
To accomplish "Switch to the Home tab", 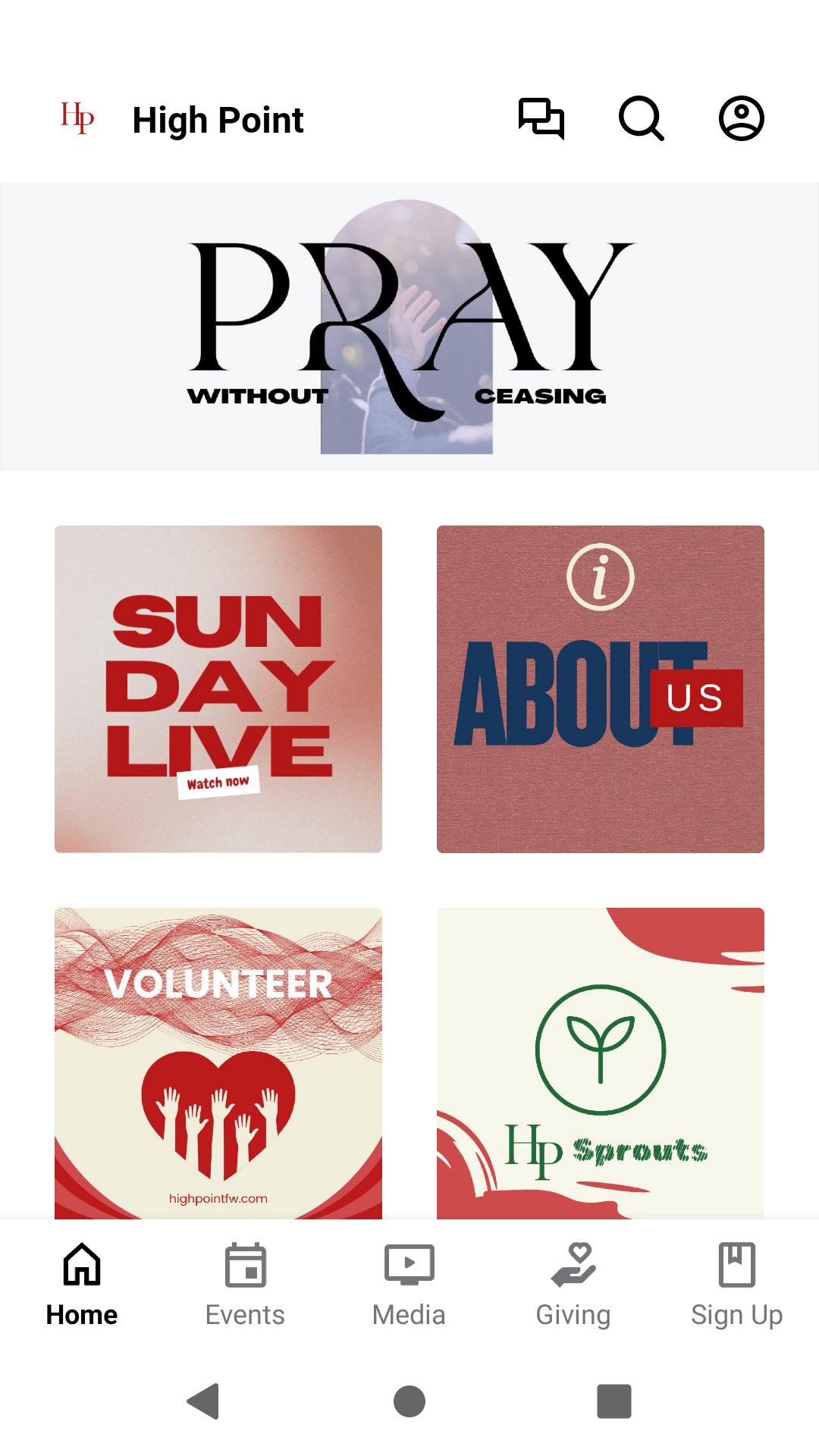I will click(x=82, y=1282).
